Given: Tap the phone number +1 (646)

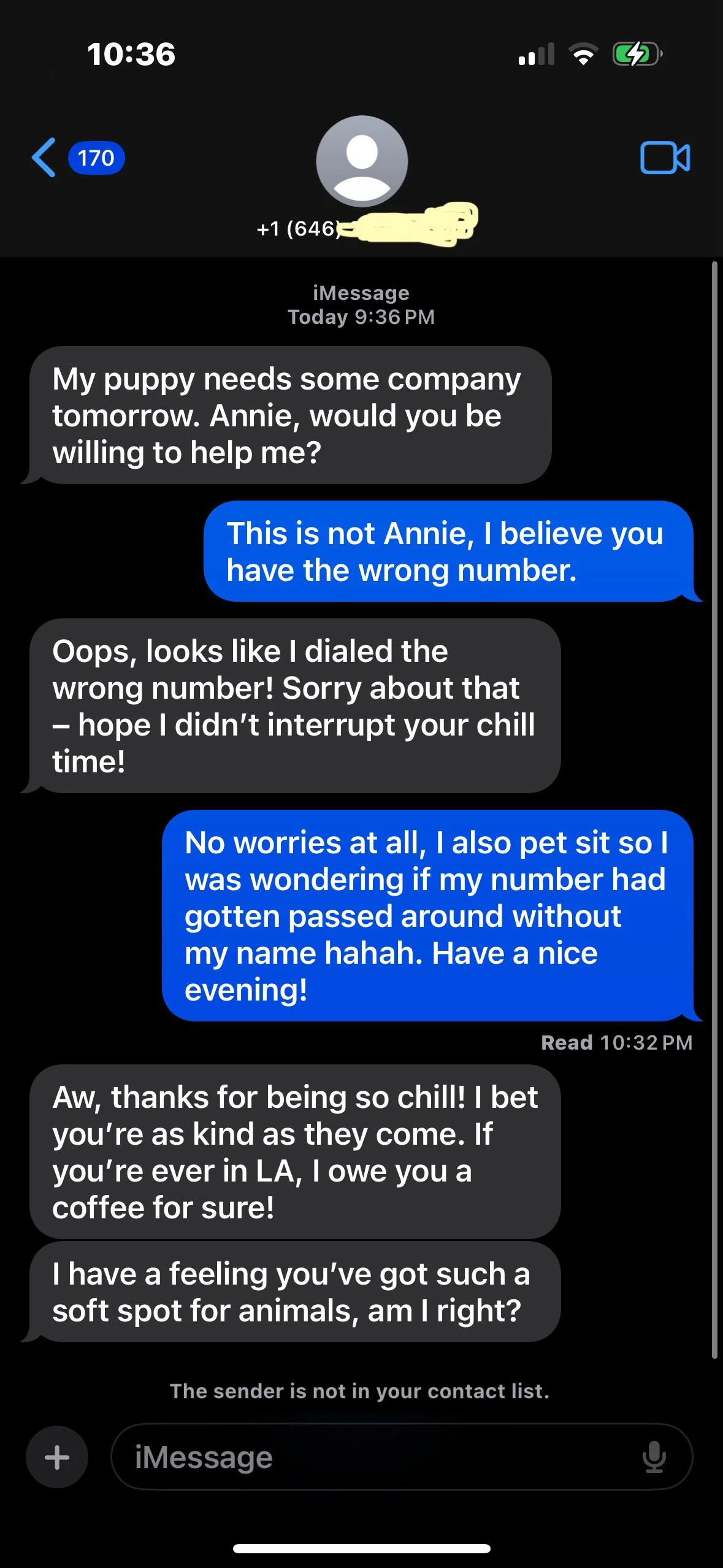Looking at the screenshot, I should [299, 229].
